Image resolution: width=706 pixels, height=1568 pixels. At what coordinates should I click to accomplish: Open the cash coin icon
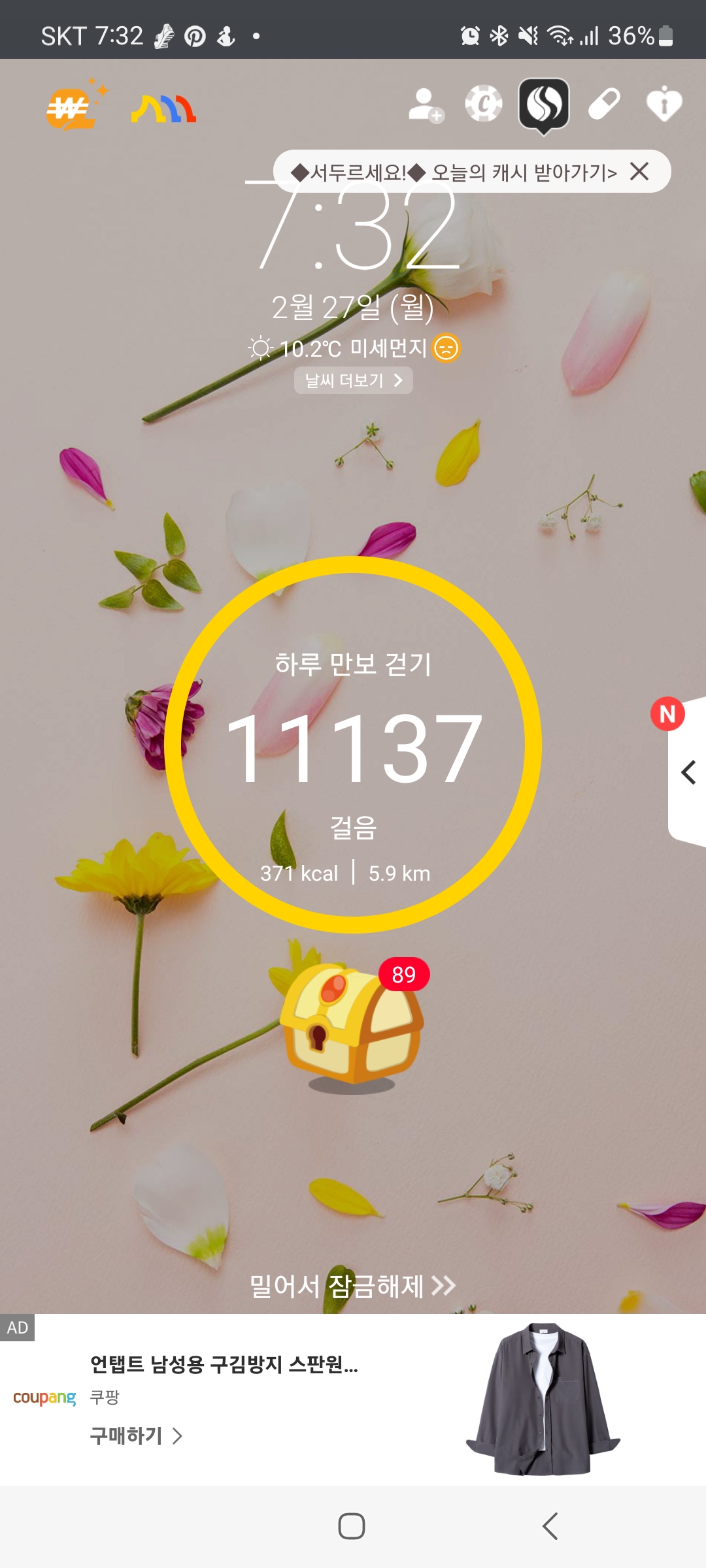(x=484, y=104)
